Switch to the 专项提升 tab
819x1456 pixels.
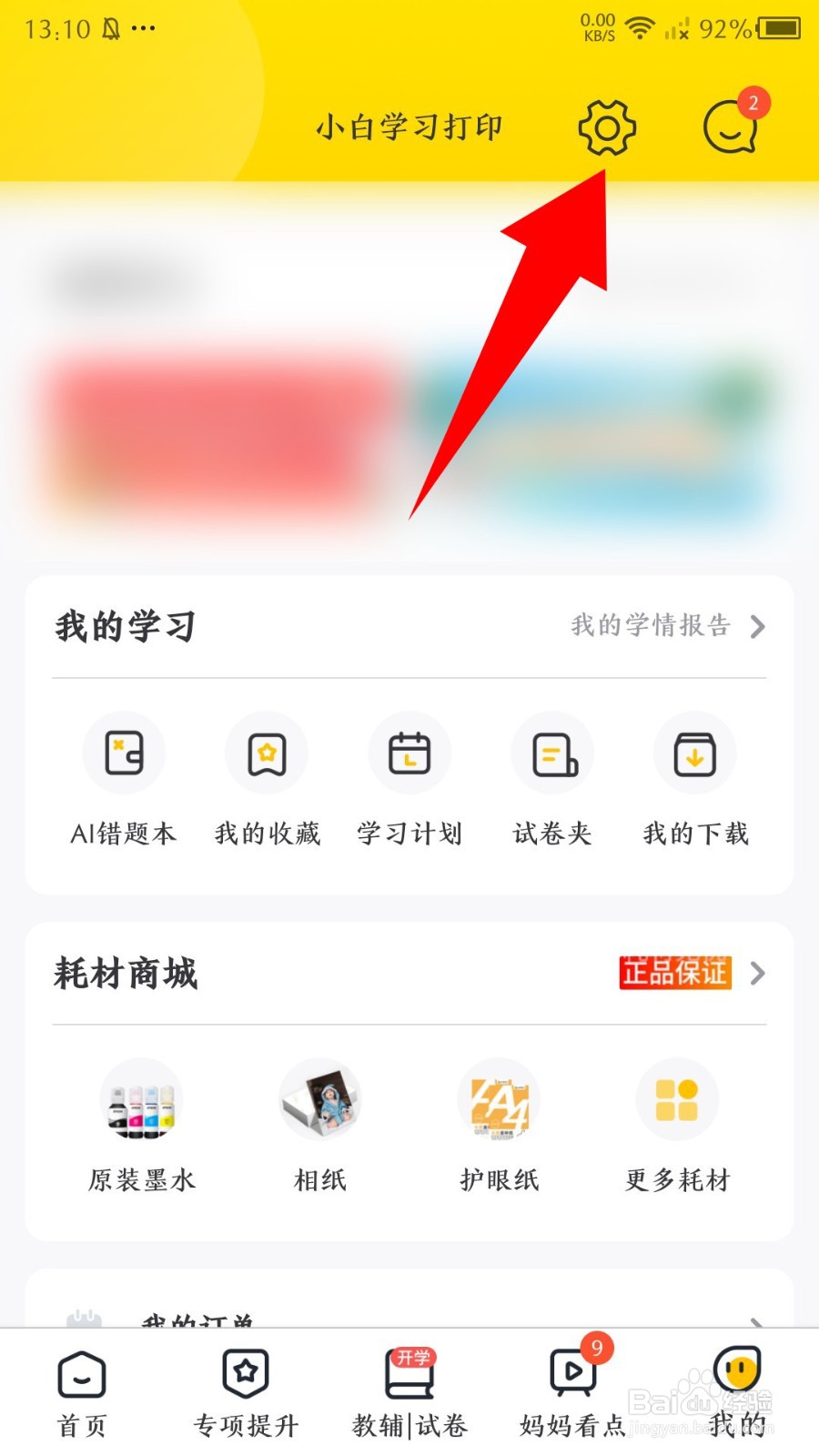click(x=244, y=1392)
